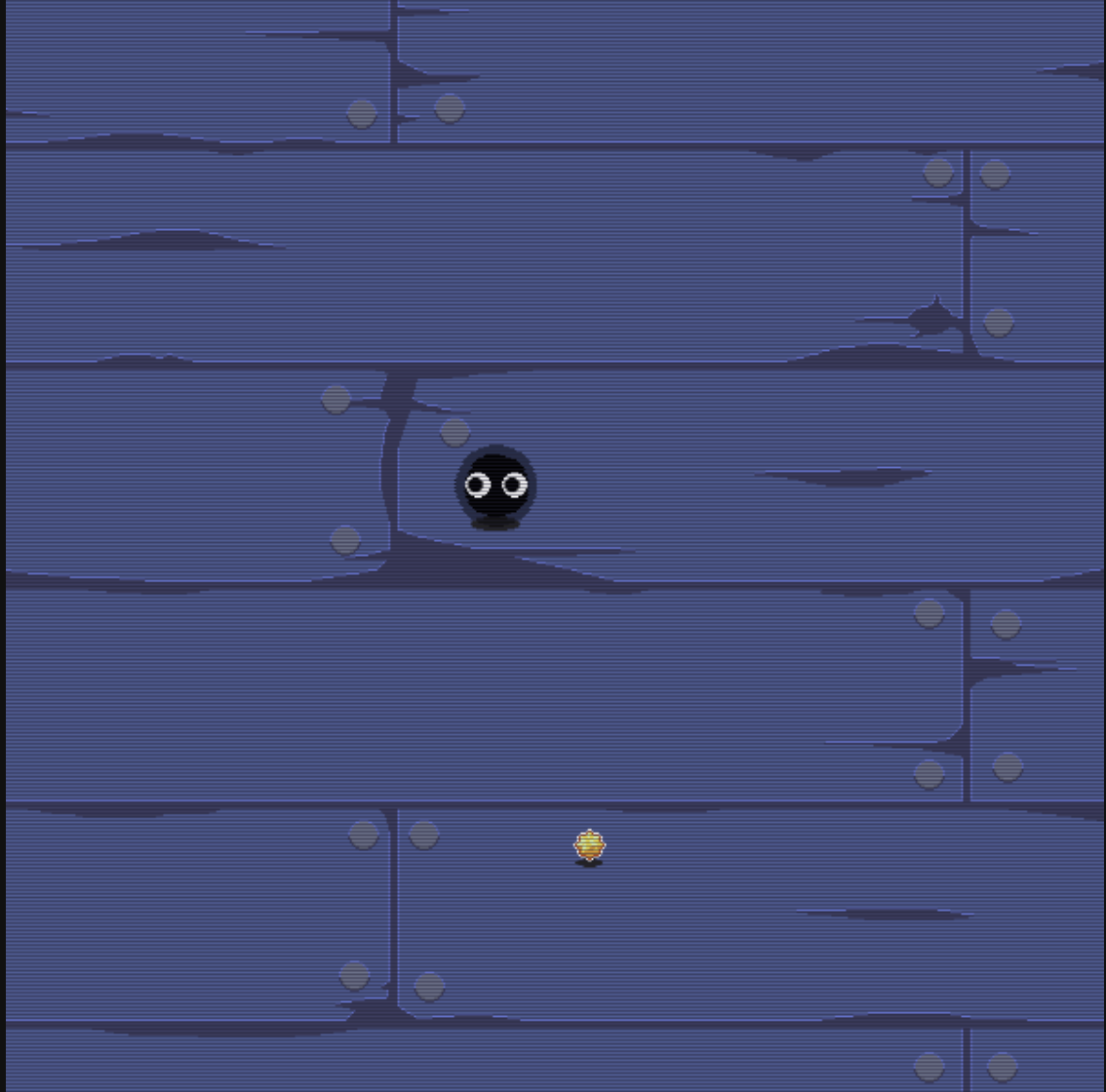Tap the black ball character with eyes
Screen dimensions: 1106x1092
[x=495, y=485]
